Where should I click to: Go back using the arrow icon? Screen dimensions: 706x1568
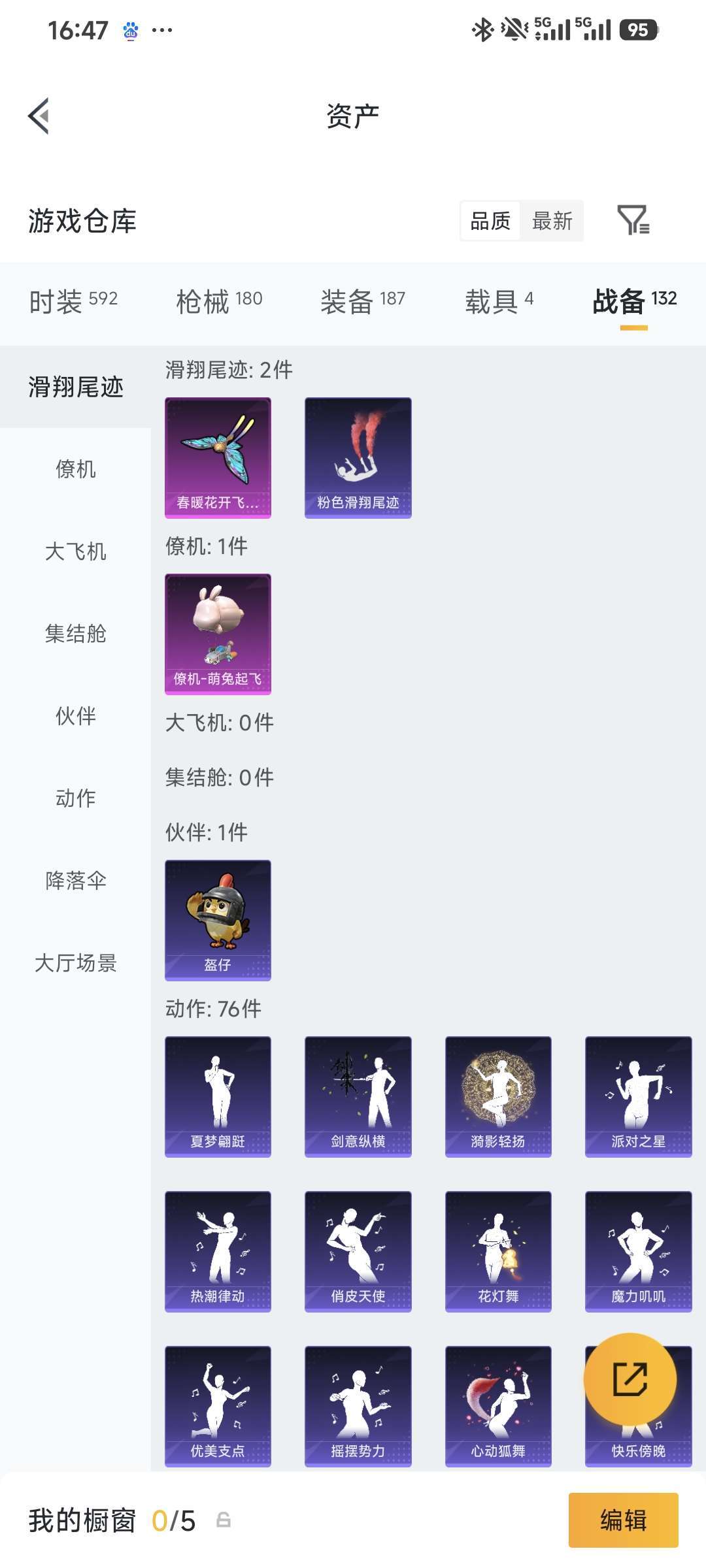(39, 116)
